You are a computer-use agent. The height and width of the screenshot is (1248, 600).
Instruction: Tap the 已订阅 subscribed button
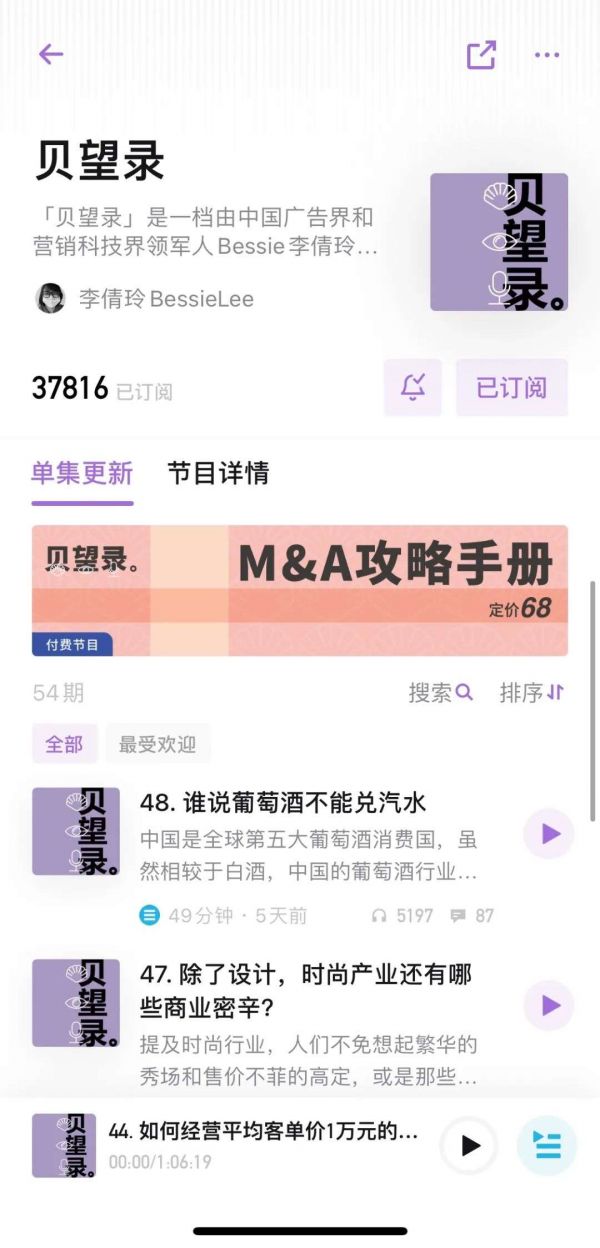511,388
